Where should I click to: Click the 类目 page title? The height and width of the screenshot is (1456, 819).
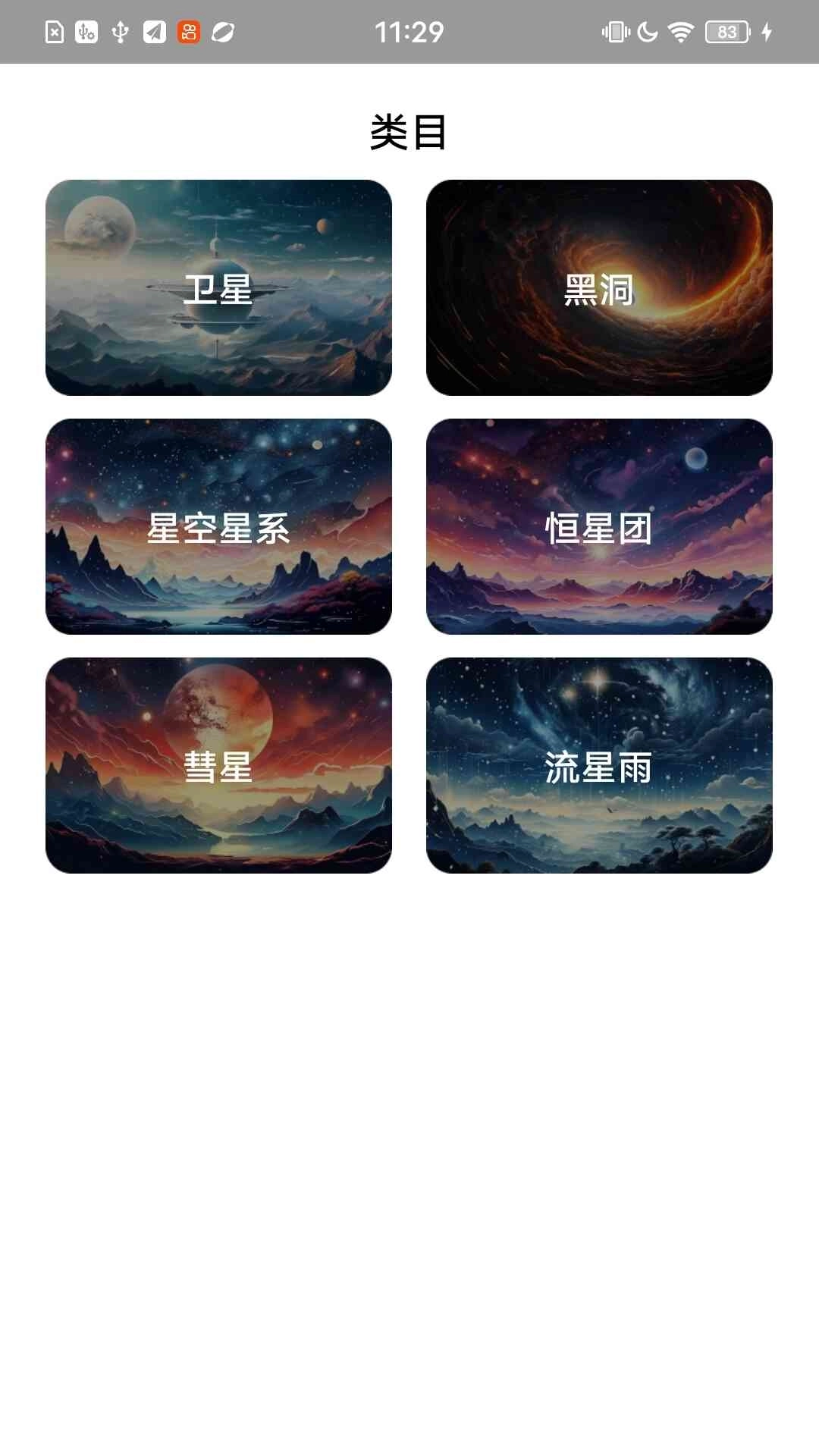point(409,131)
